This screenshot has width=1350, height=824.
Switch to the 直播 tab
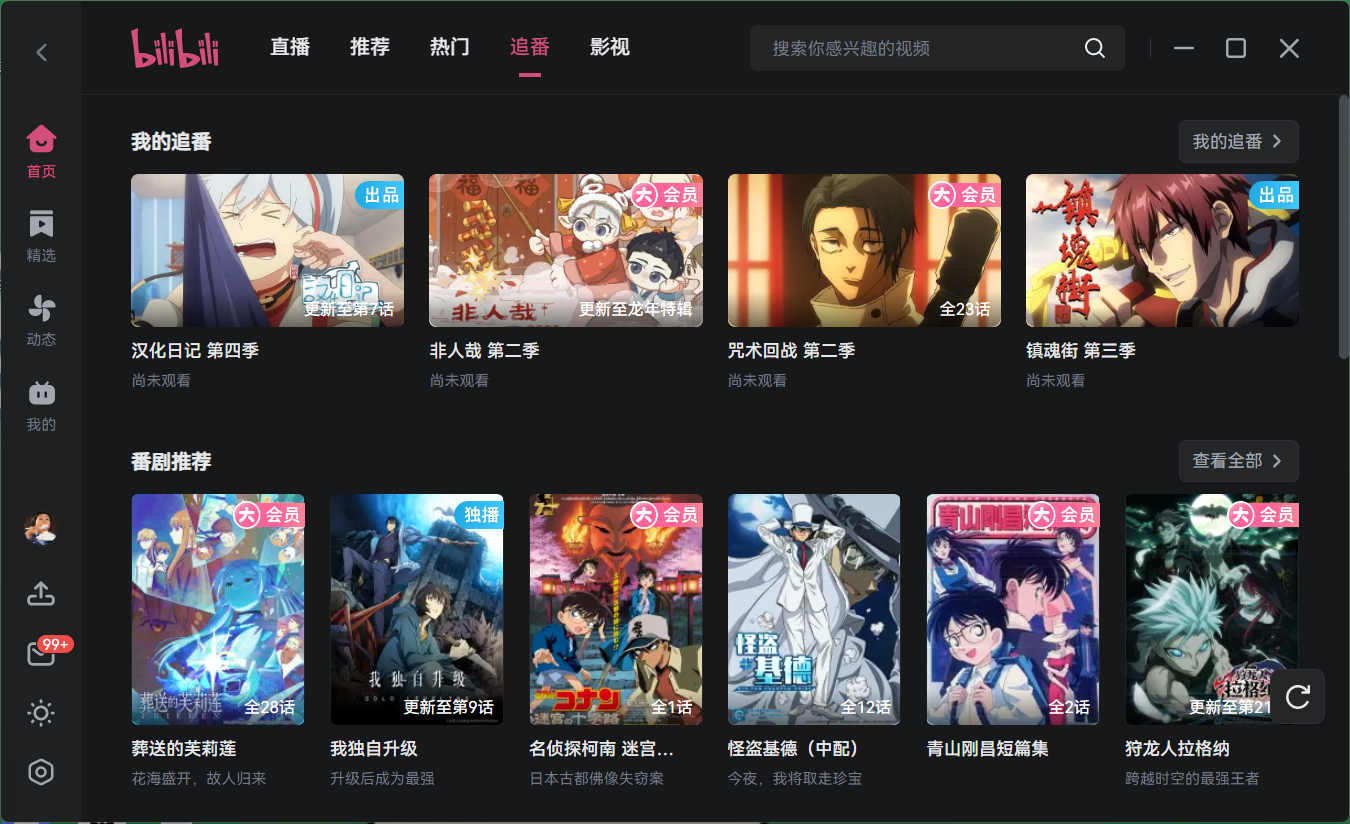pyautogui.click(x=290, y=47)
